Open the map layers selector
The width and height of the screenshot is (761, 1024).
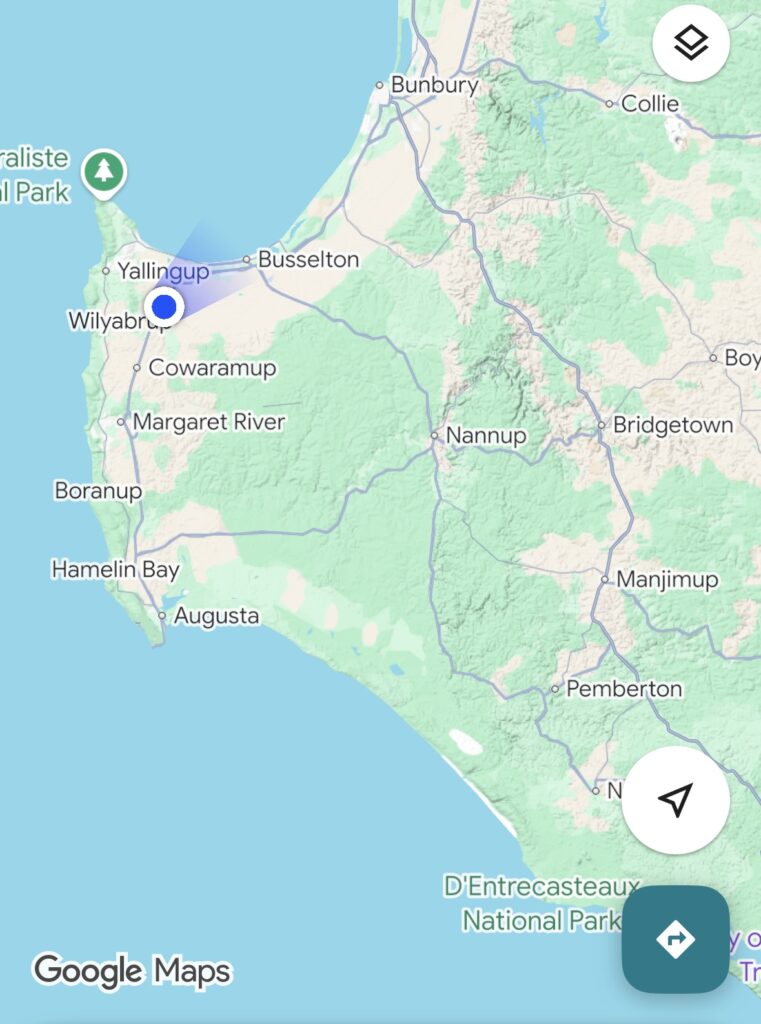(x=690, y=44)
